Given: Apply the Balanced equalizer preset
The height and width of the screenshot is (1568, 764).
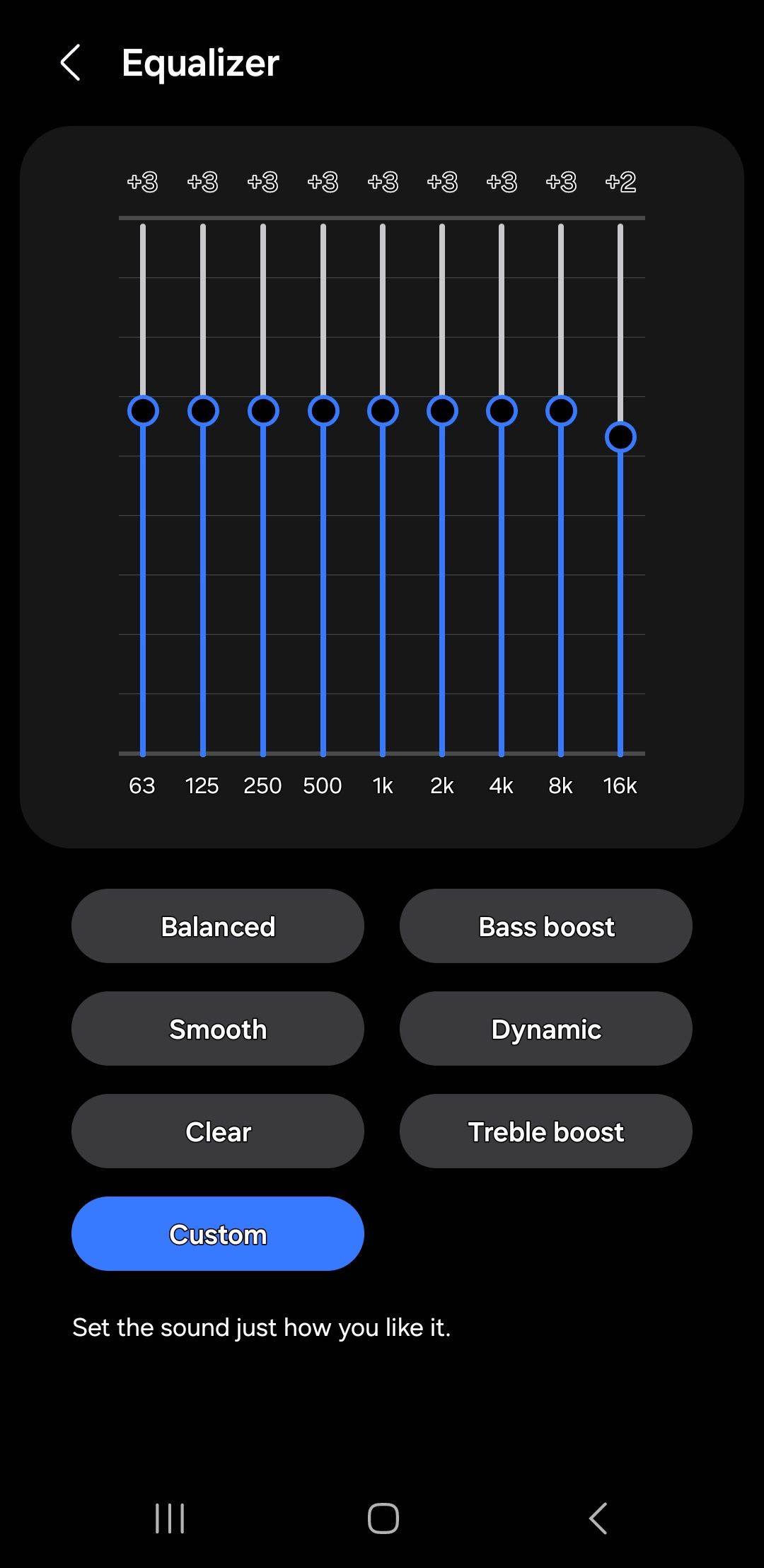Looking at the screenshot, I should [217, 926].
